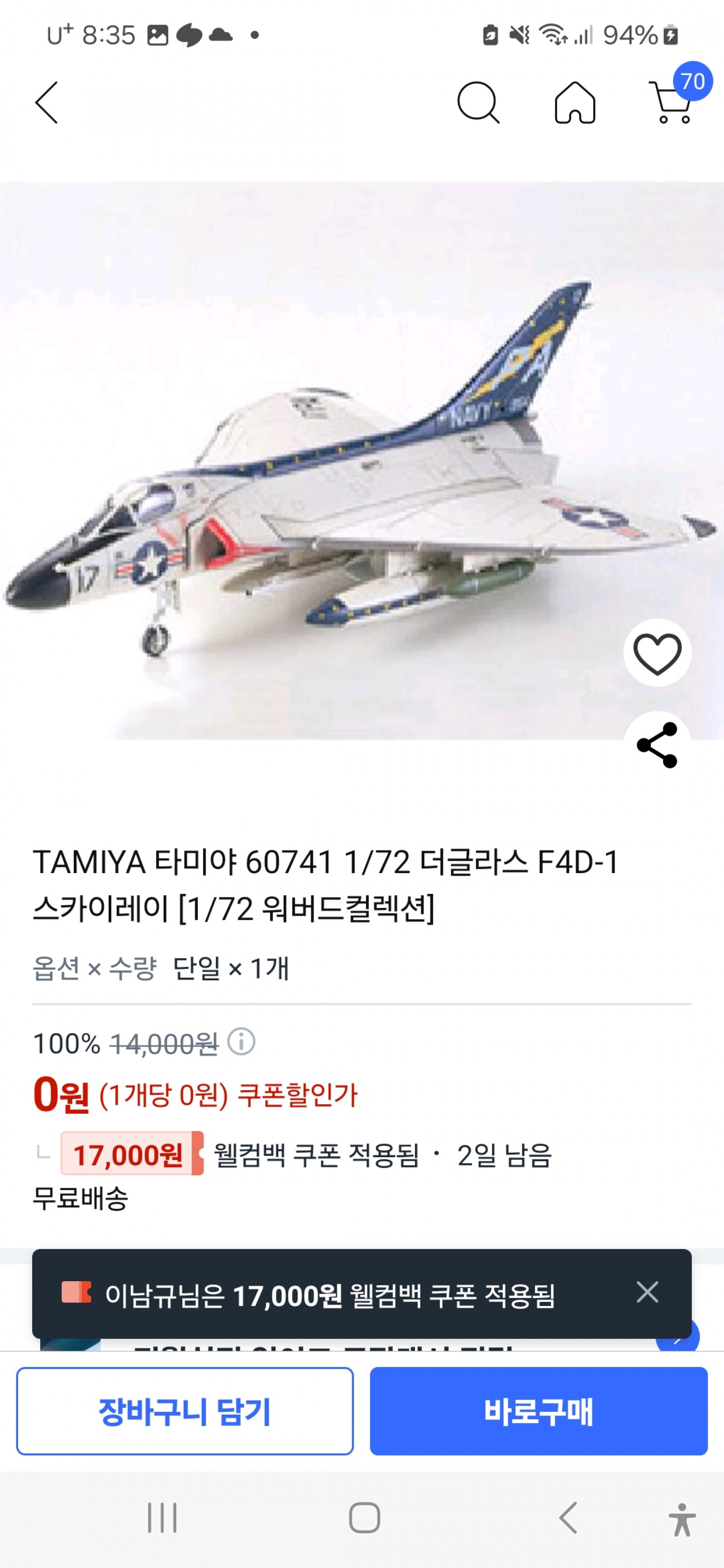This screenshot has height=1568, width=724.
Task: Go to the shop home icon
Action: pos(574,103)
